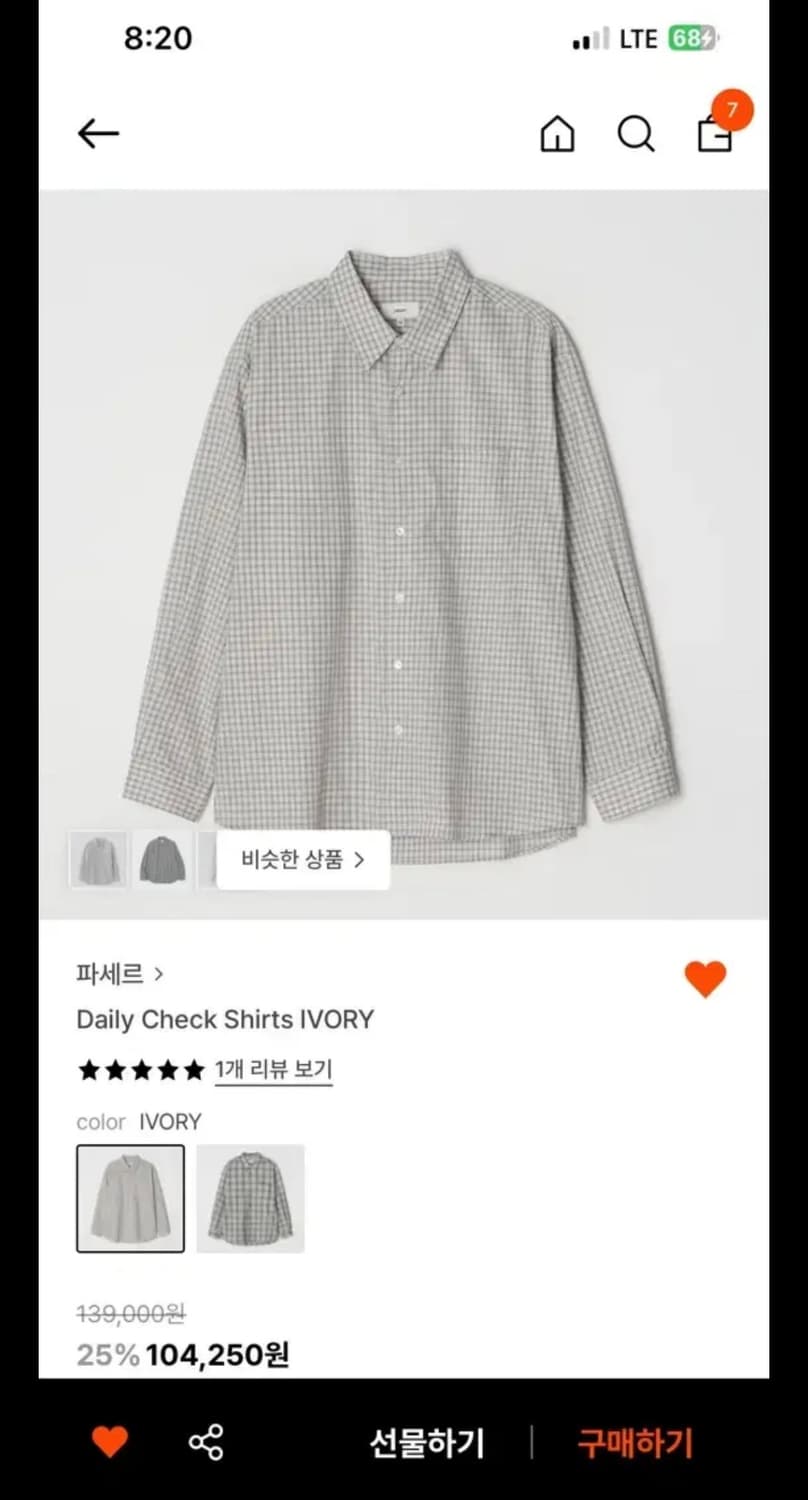Tap 구매하기 to purchase the shirt
The image size is (808, 1500).
point(634,1440)
